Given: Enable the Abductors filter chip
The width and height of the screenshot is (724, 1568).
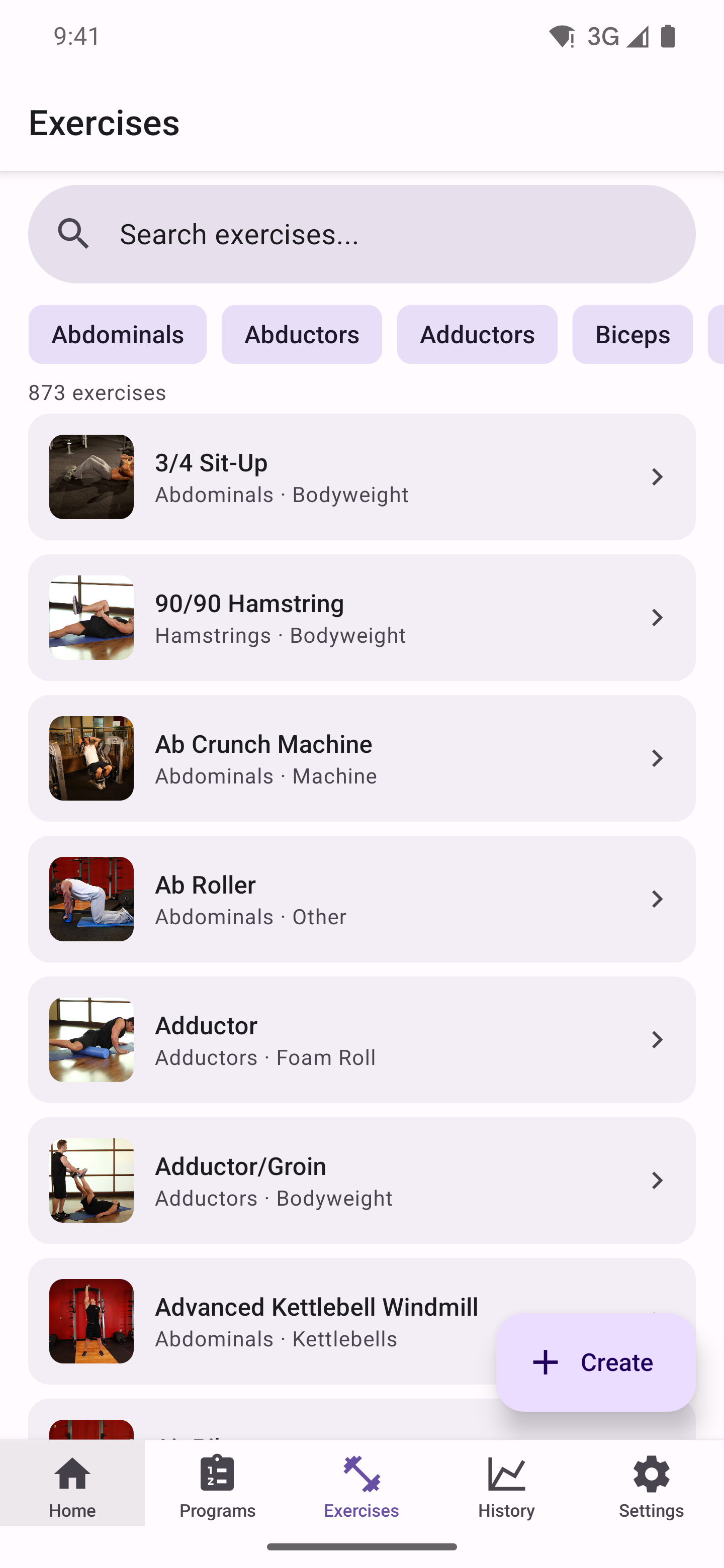Looking at the screenshot, I should [302, 334].
